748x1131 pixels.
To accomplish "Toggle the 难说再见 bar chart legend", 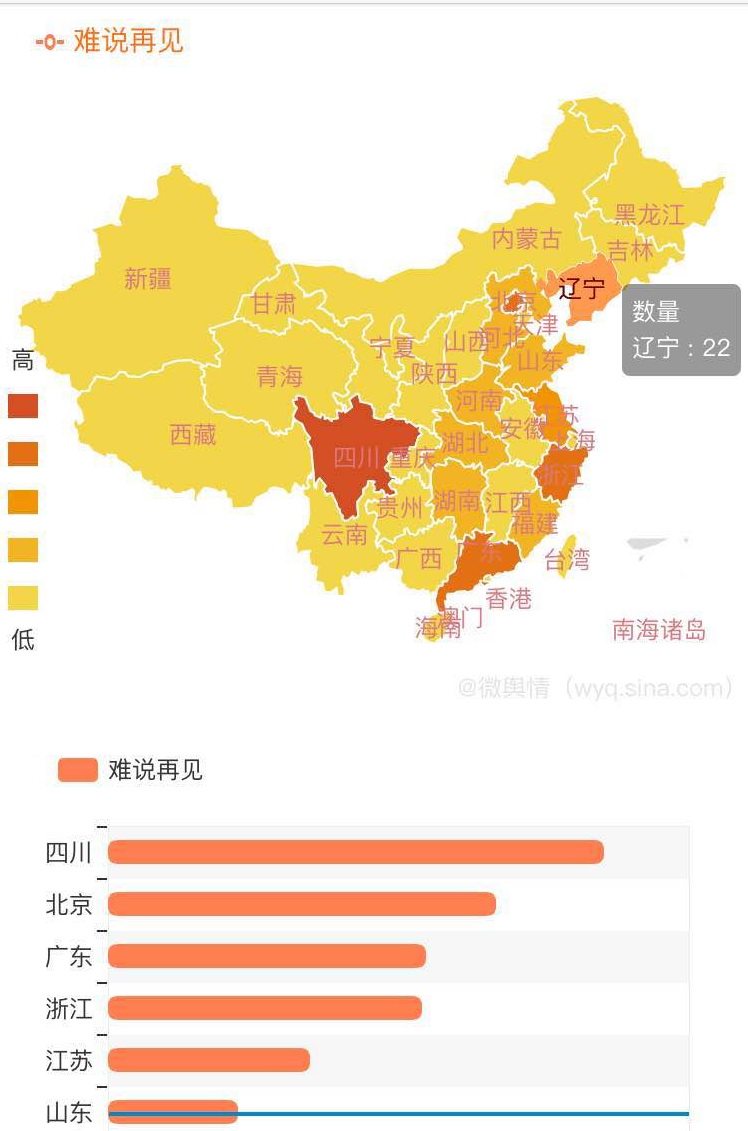I will click(x=130, y=770).
